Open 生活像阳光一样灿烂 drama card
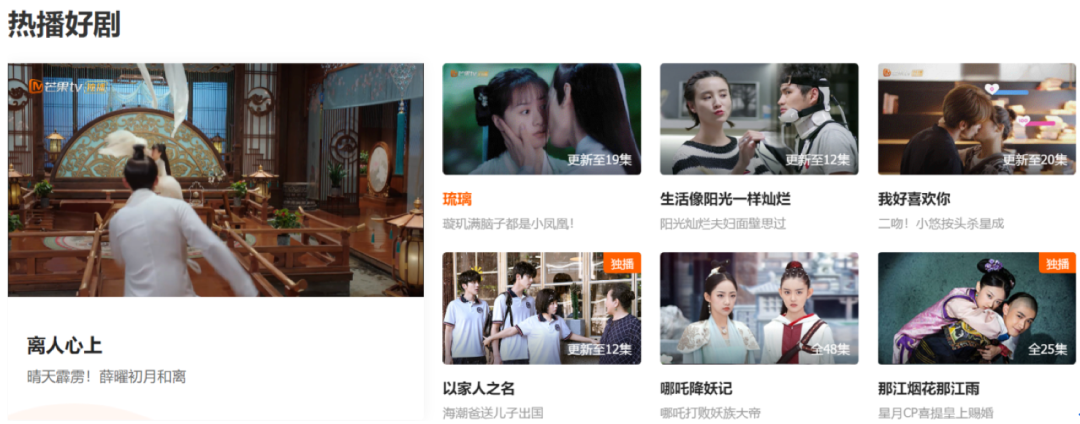 point(758,119)
